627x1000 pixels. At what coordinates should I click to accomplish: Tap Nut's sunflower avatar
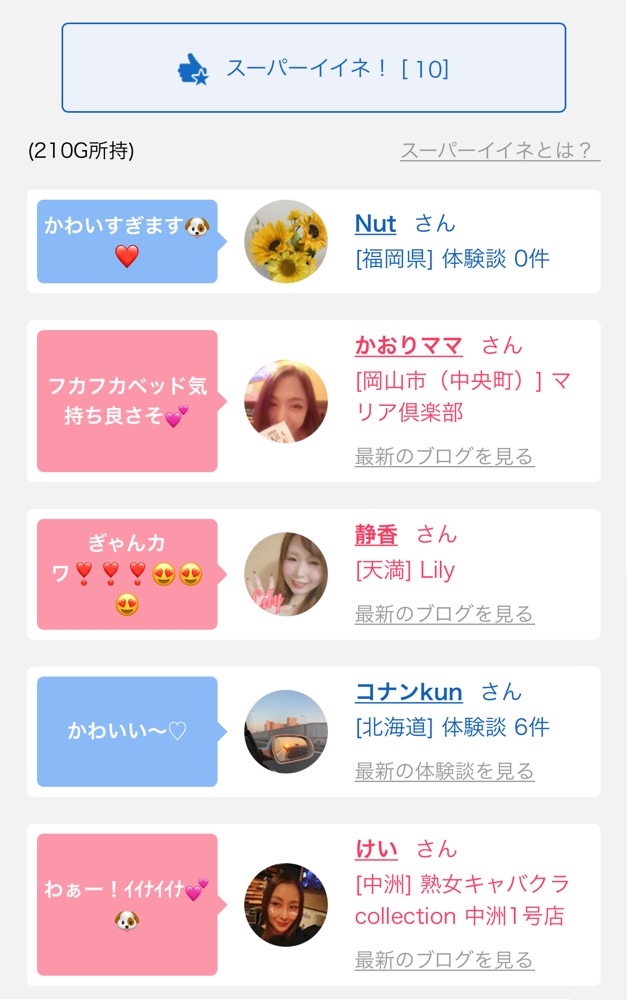coord(286,241)
